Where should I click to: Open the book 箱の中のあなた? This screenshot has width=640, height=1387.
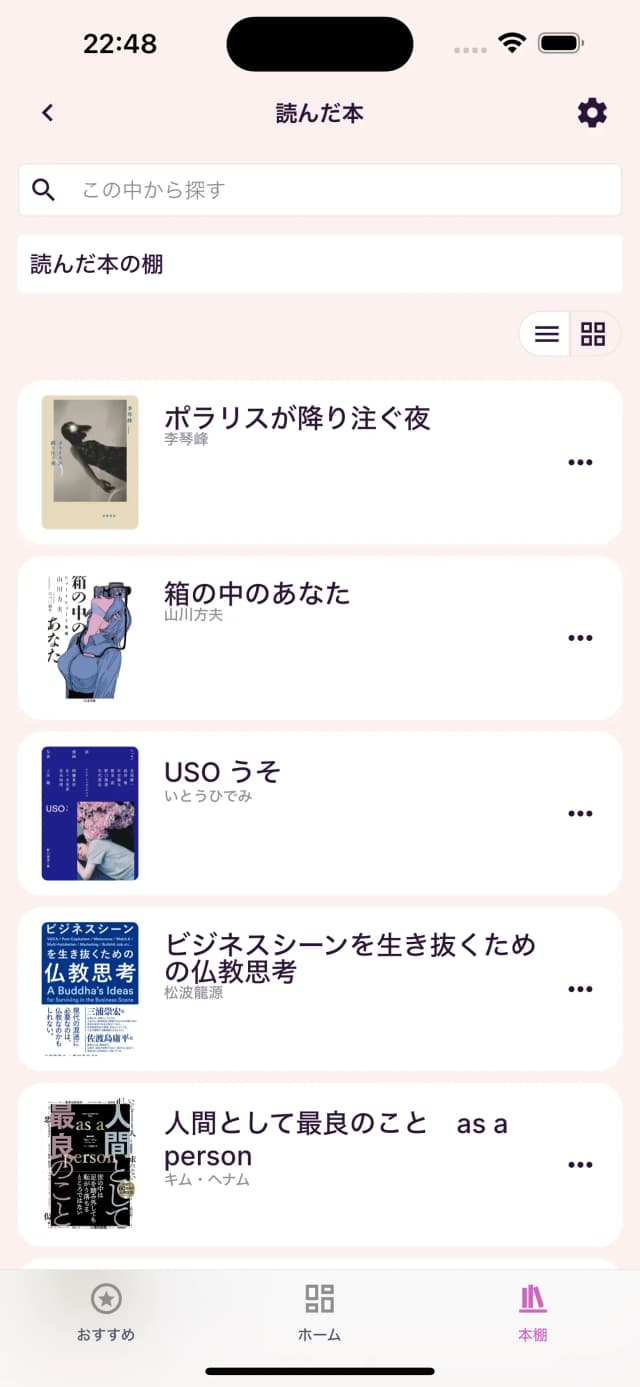tap(320, 638)
